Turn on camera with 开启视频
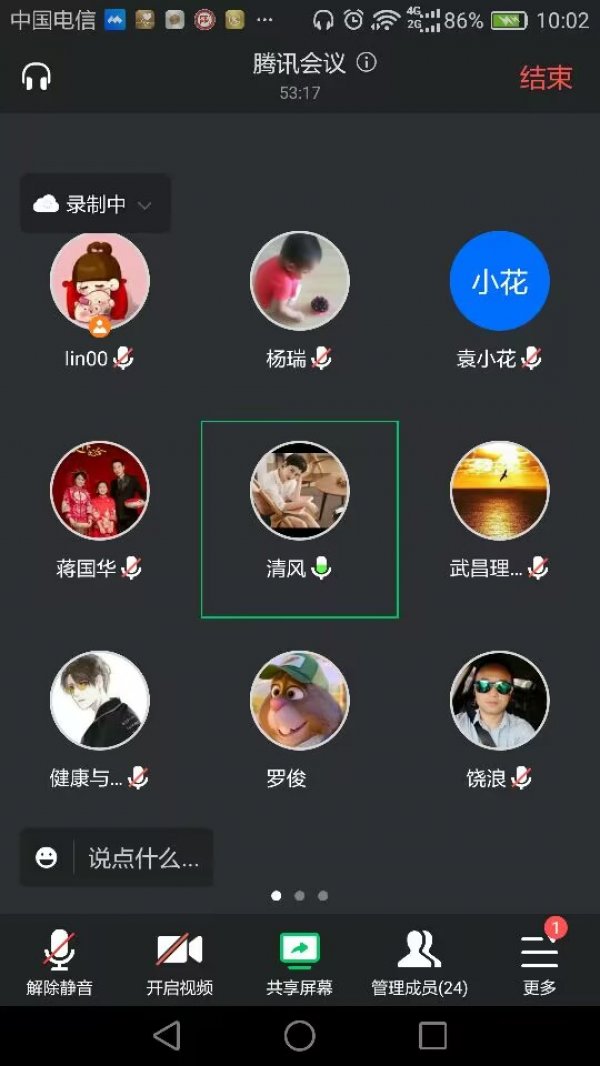Screen dimensions: 600x1066 (x=180, y=962)
